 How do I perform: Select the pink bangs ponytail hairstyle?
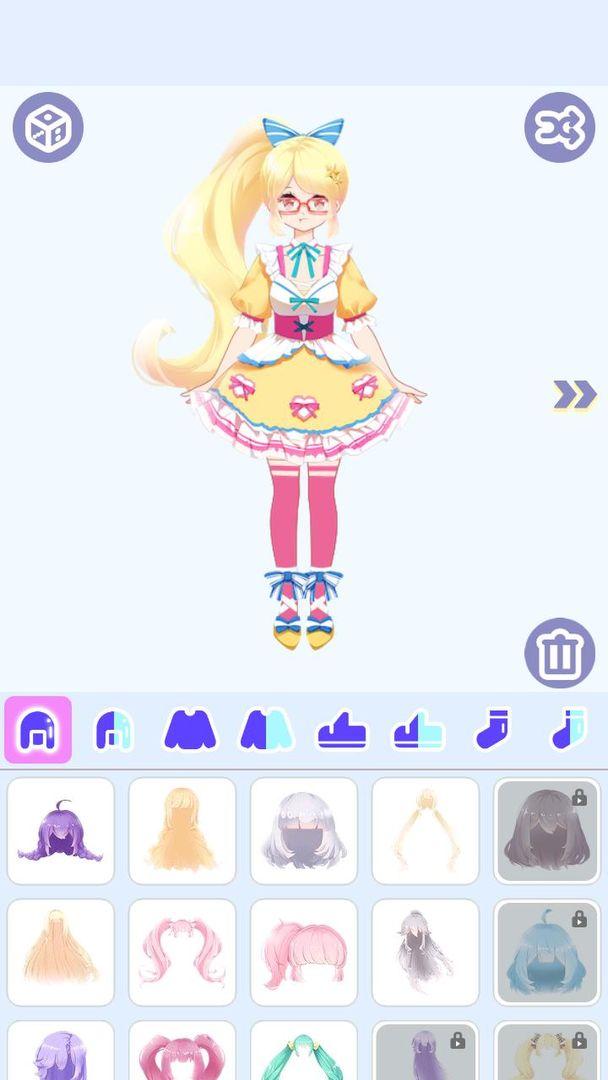tap(304, 952)
